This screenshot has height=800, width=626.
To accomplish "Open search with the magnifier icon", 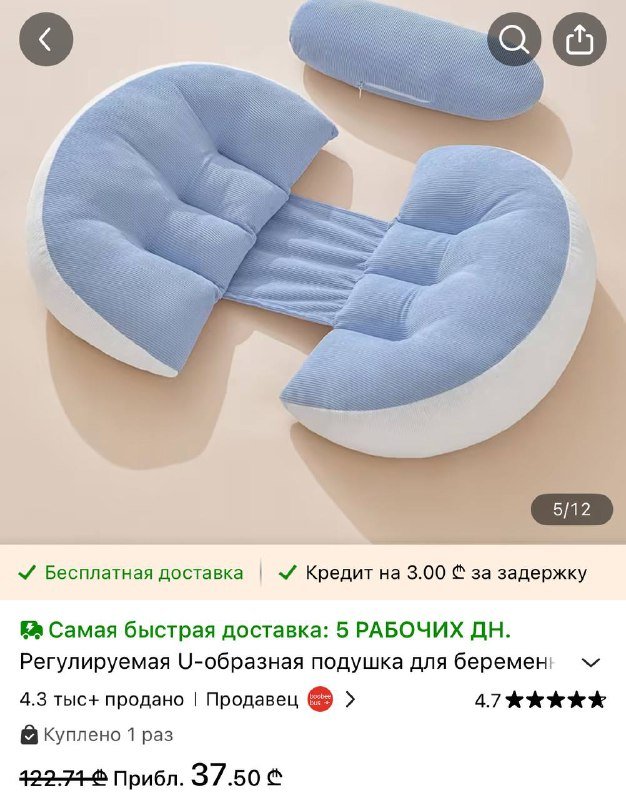I will tap(514, 40).
